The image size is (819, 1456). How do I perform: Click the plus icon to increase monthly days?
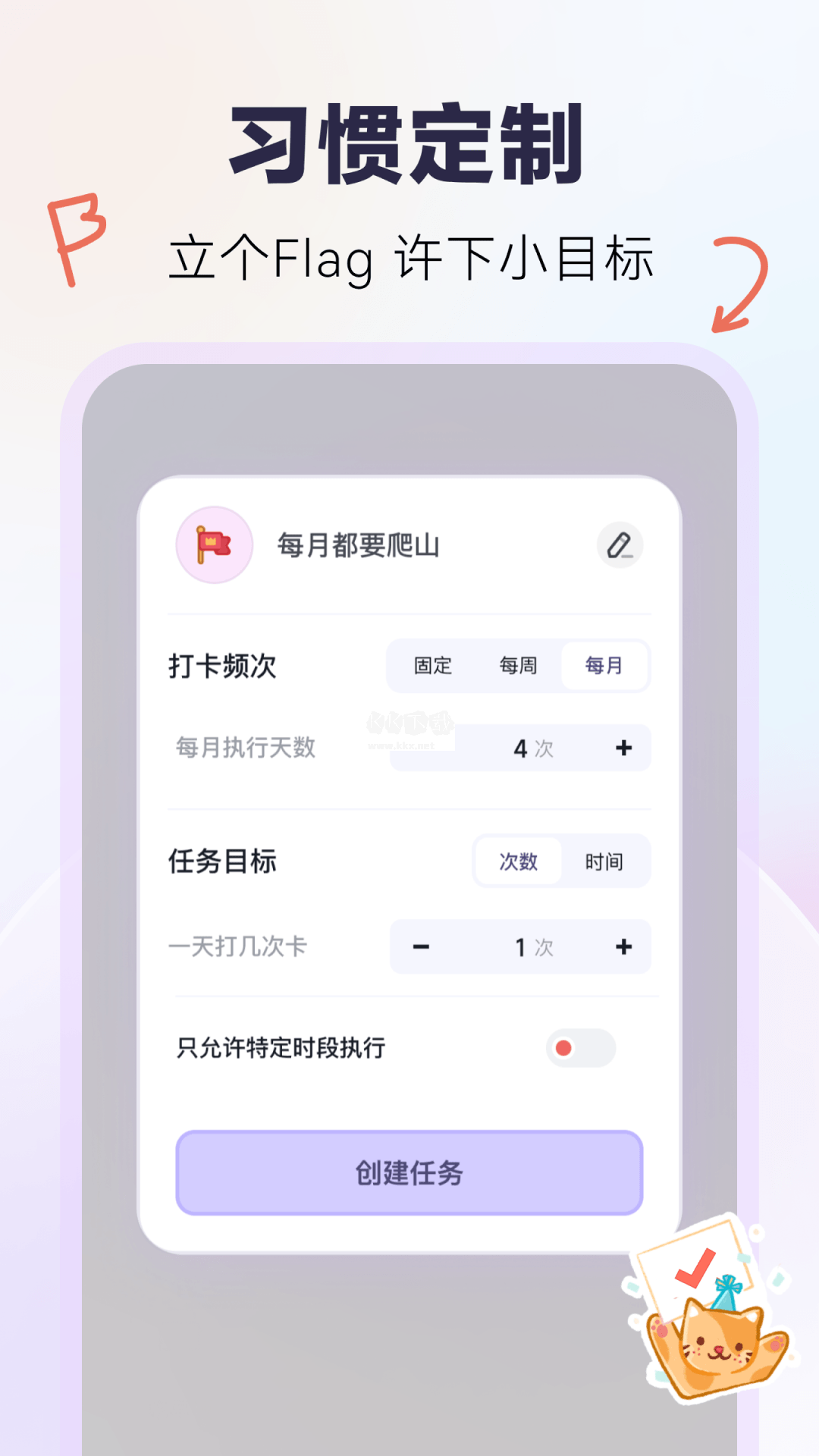pos(624,748)
